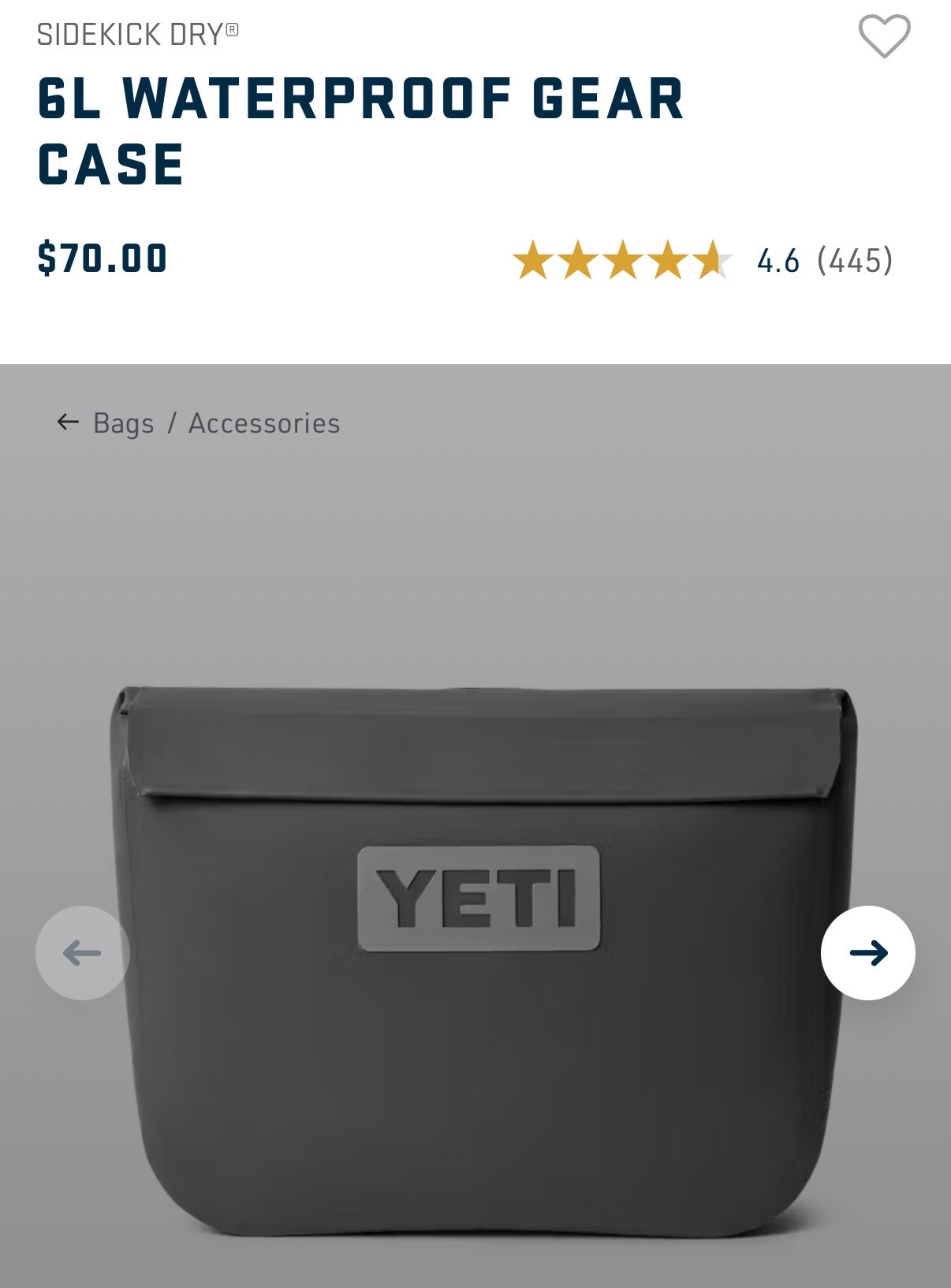This screenshot has width=951, height=1288.
Task: Select the partially filled fifth star
Action: click(714, 259)
